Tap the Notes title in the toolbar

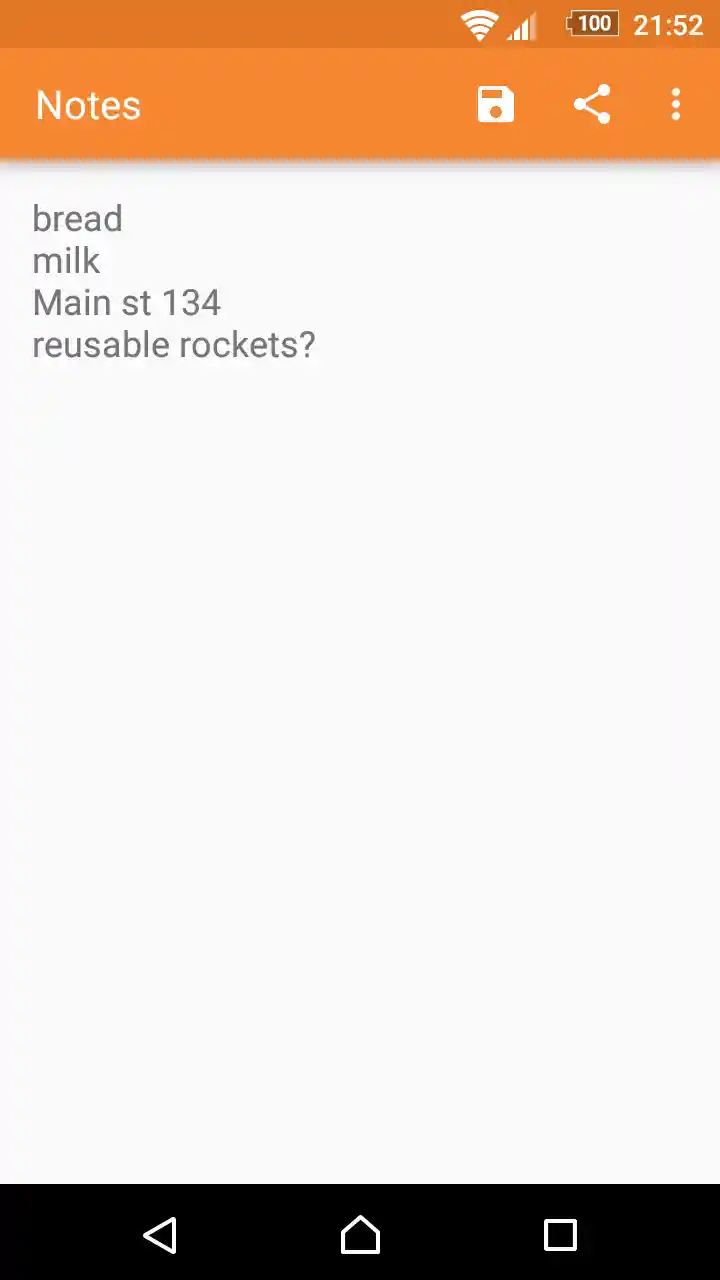point(88,104)
